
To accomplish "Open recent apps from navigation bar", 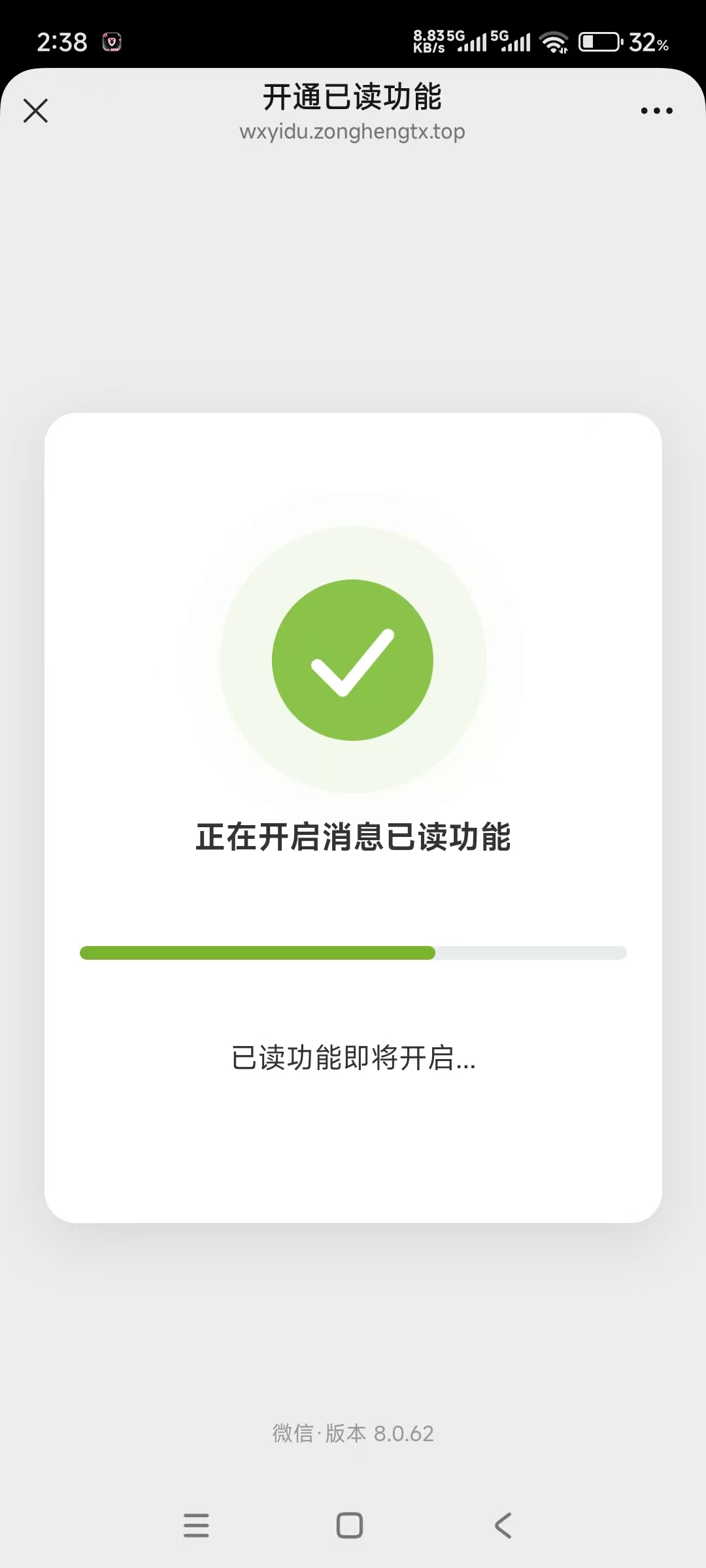I will coord(196,1526).
